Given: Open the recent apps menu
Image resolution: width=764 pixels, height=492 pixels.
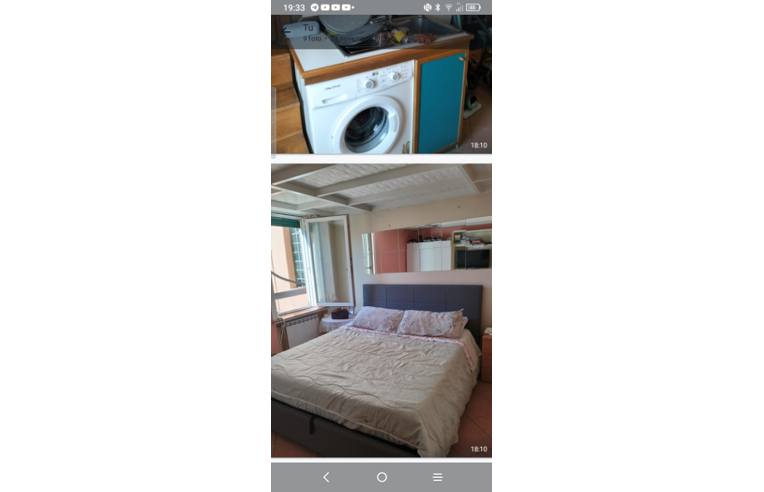Looking at the screenshot, I should point(437,477).
